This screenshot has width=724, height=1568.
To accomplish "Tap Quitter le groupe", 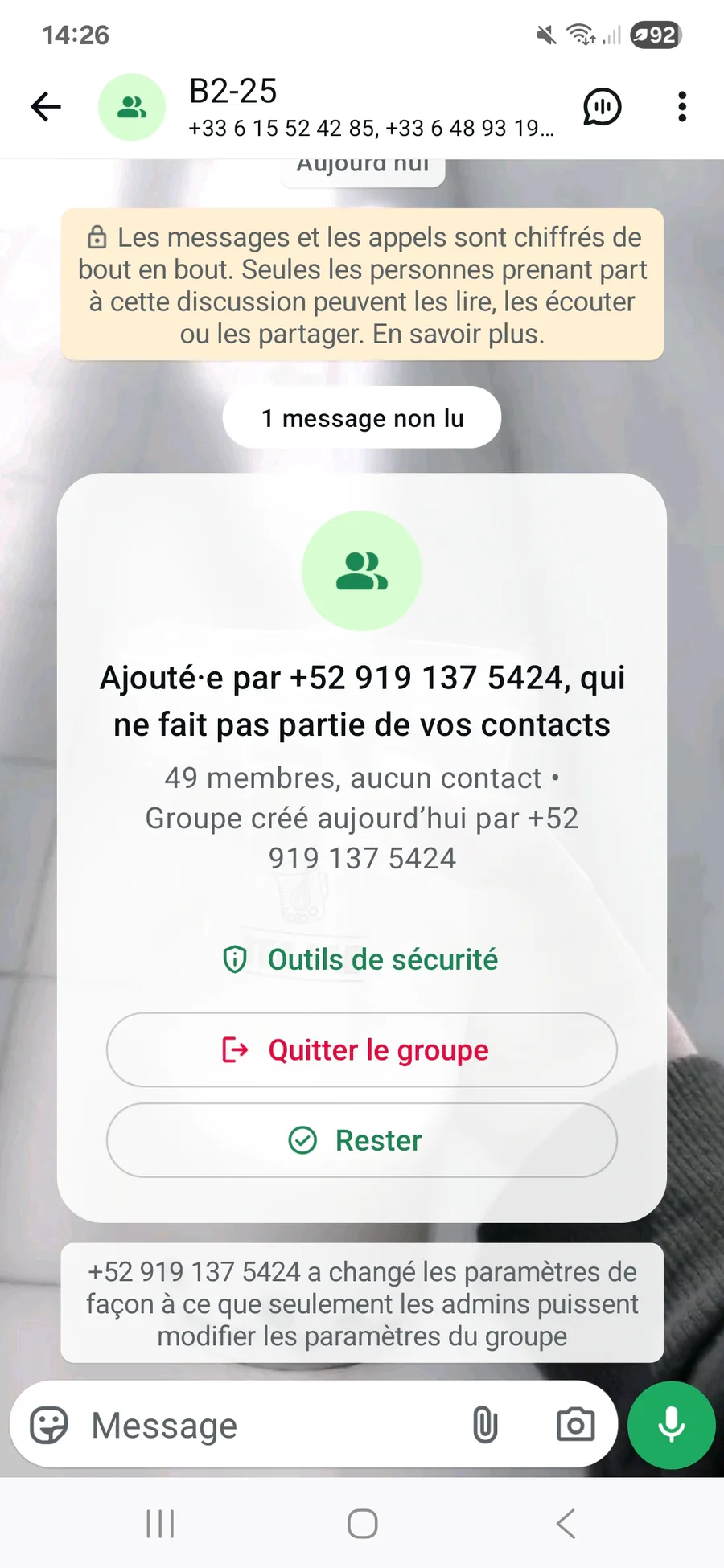I will (x=361, y=1049).
